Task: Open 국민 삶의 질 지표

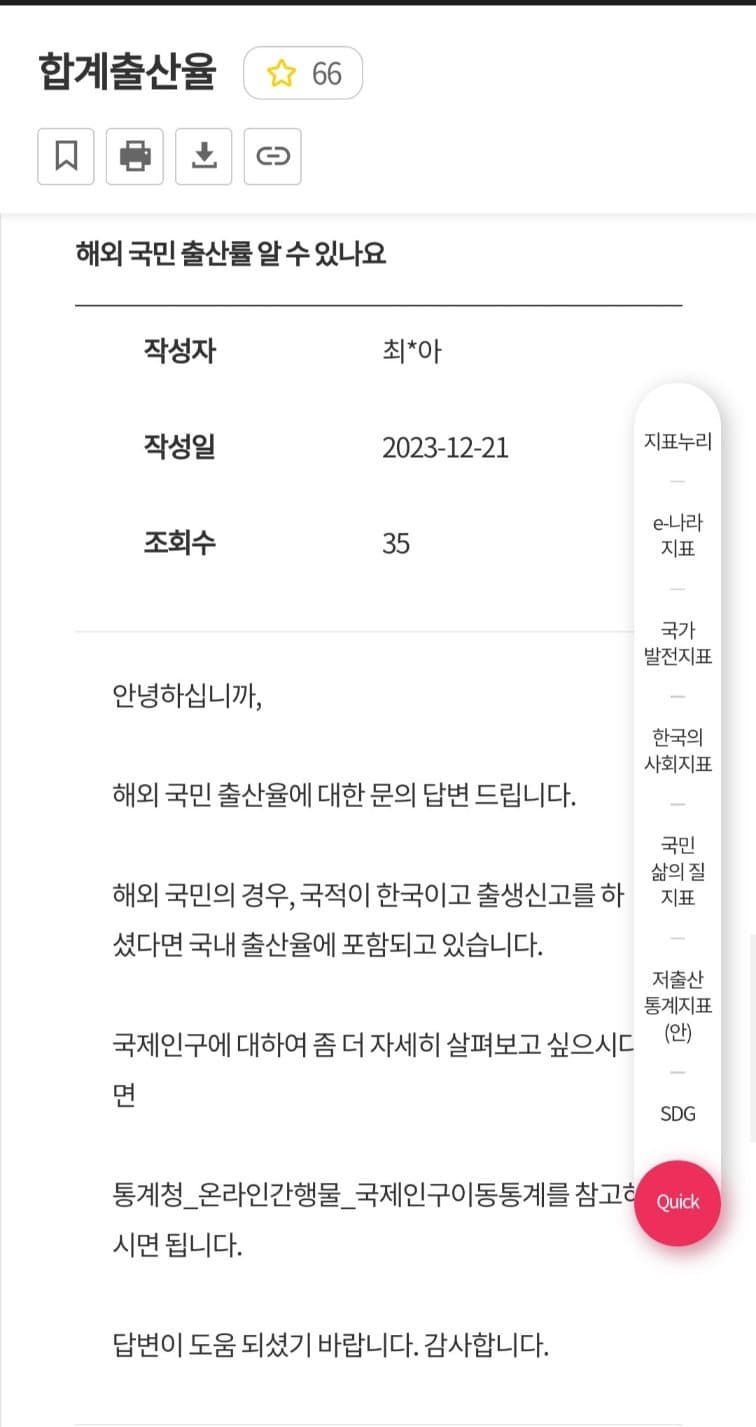Action: 677,871
